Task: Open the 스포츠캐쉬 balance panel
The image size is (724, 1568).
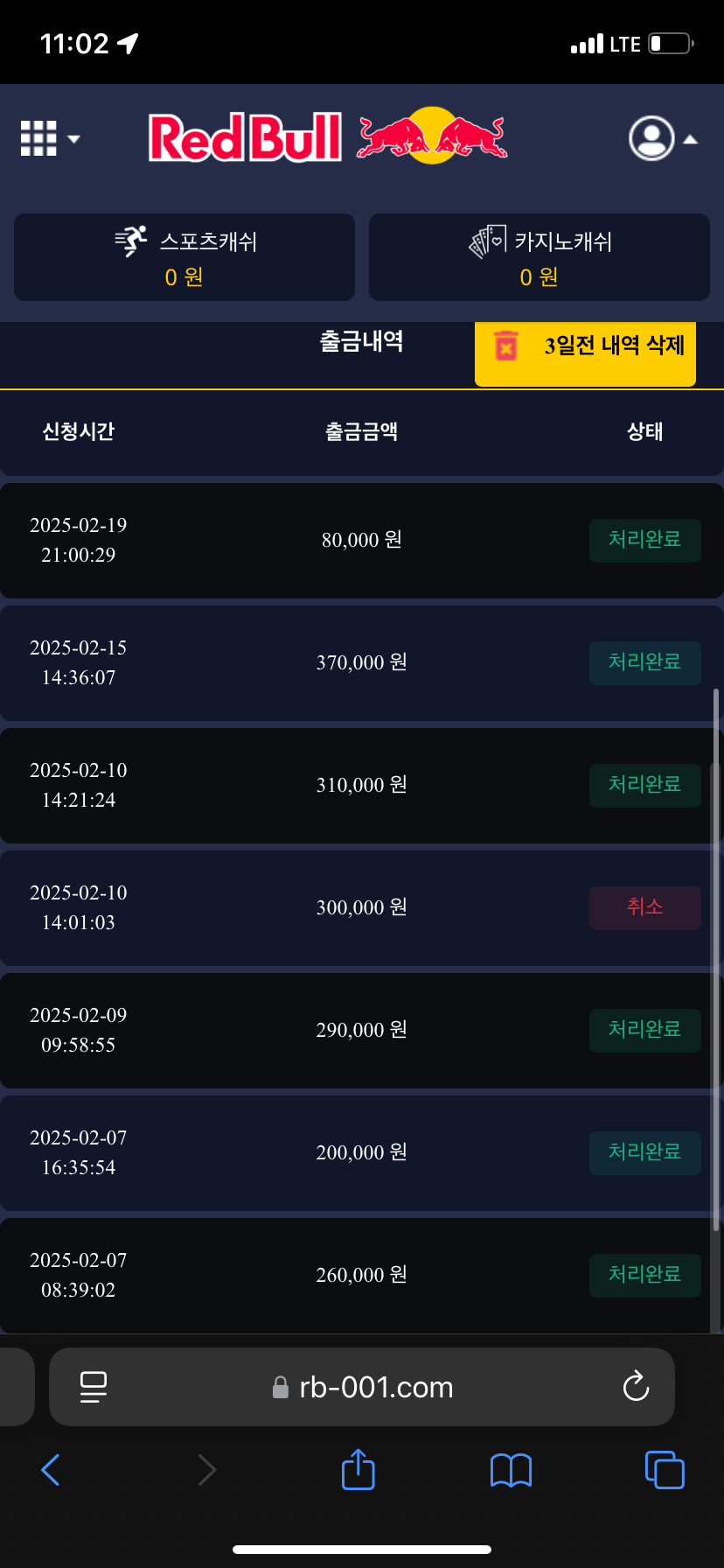Action: [184, 257]
